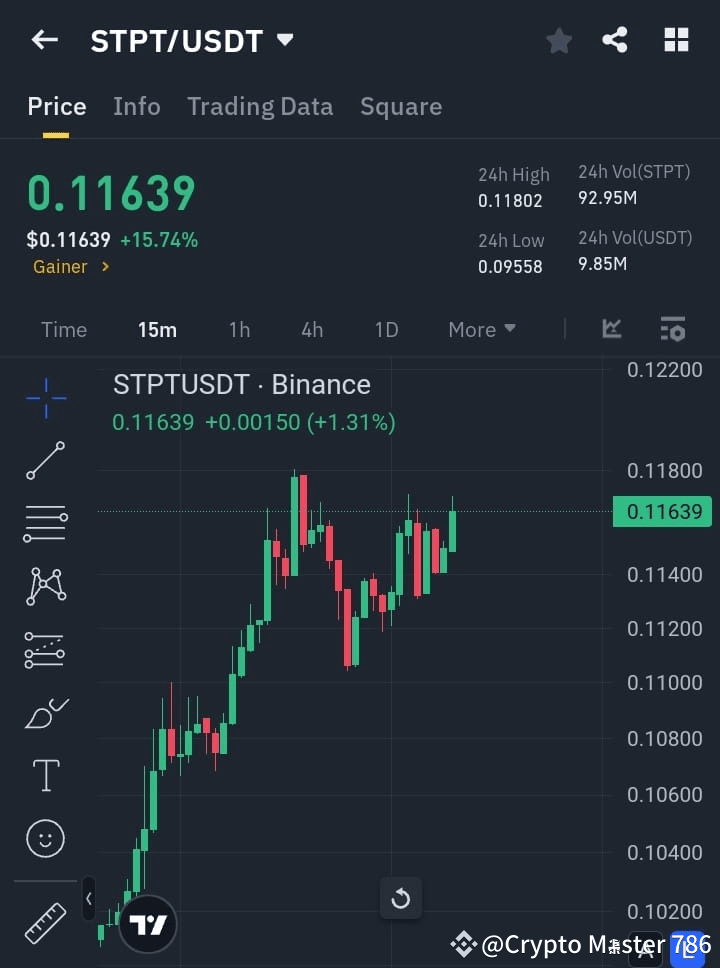This screenshot has width=720, height=968.
Task: Select the brush drawing tool
Action: (45, 712)
